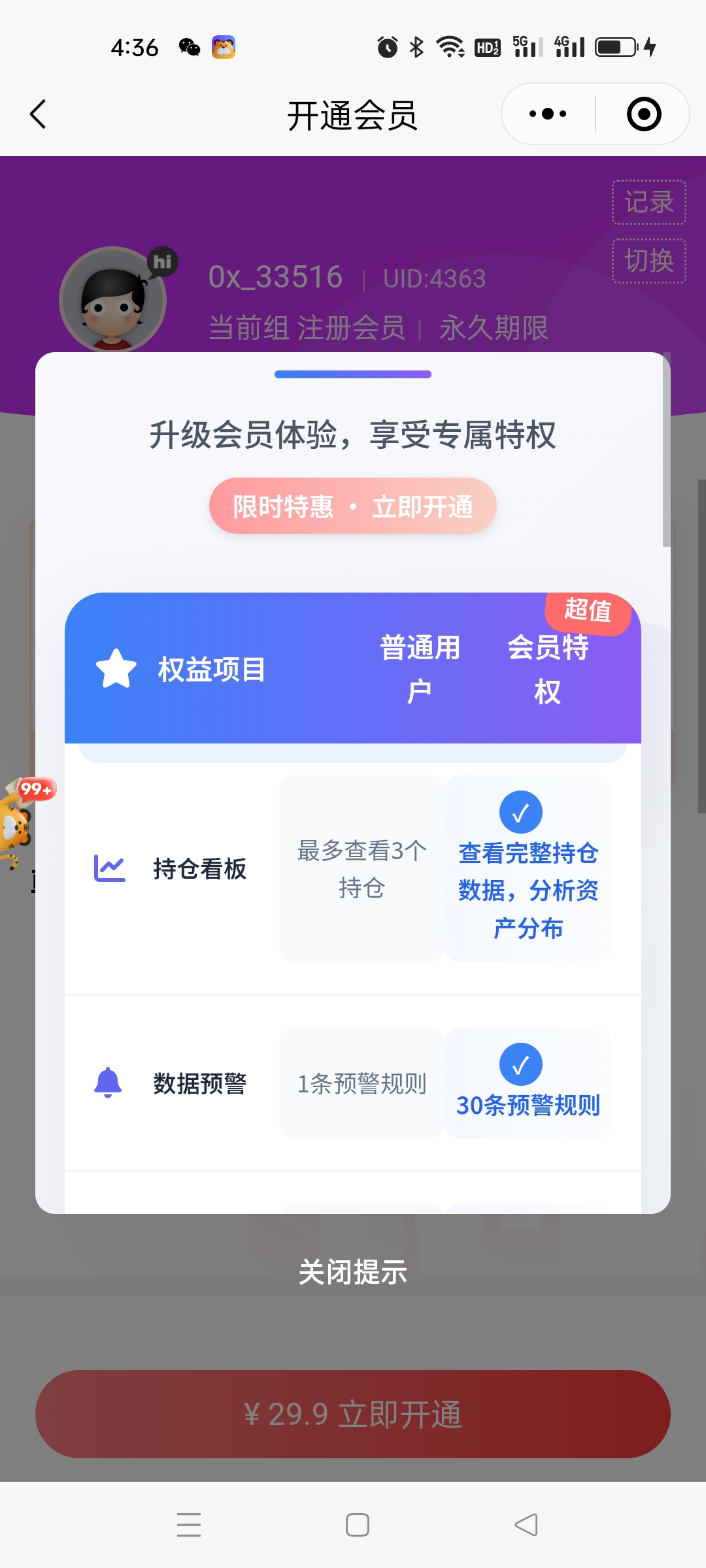Tap ¥29.9 立即开通 to purchase membership
Viewport: 706px width, 1568px height.
point(353,1413)
